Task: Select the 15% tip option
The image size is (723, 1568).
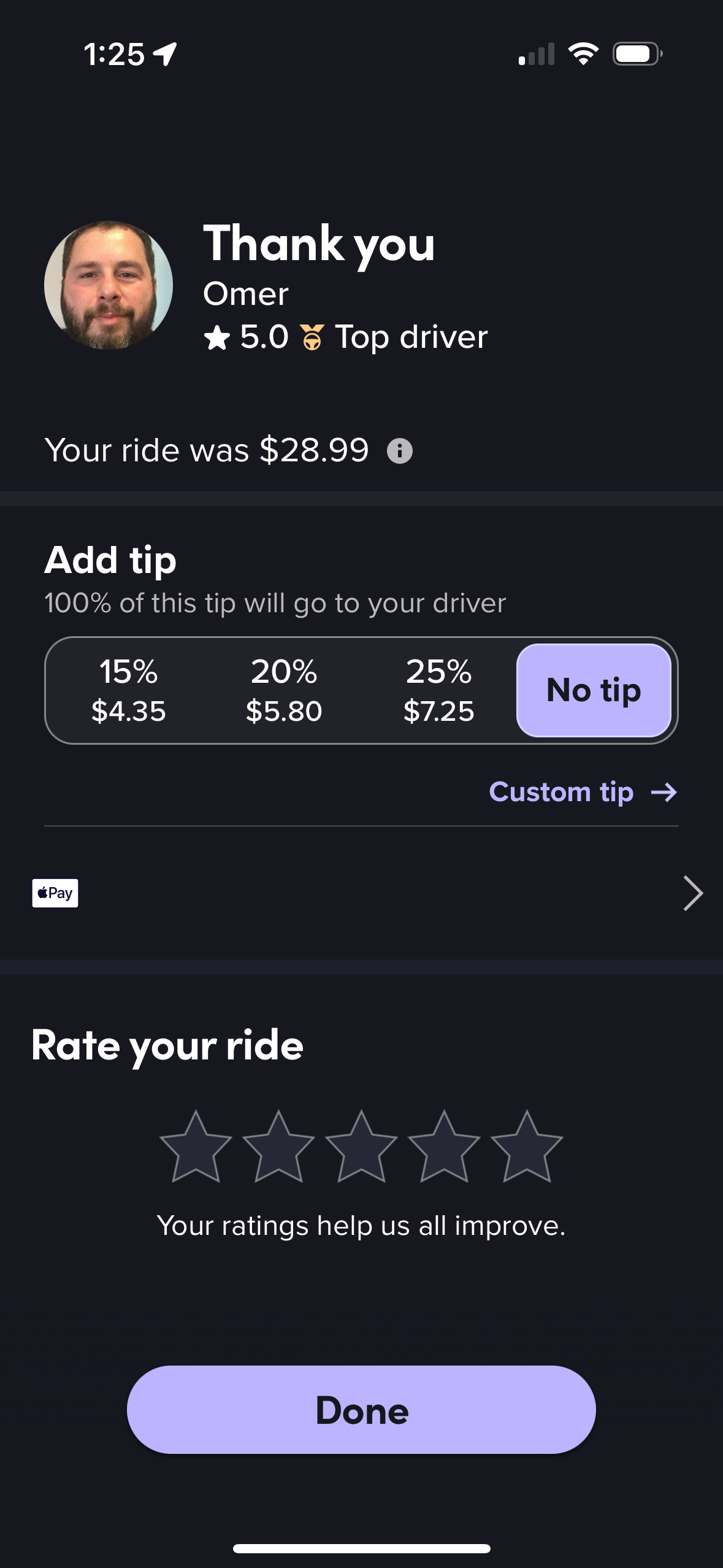Action: 129,689
